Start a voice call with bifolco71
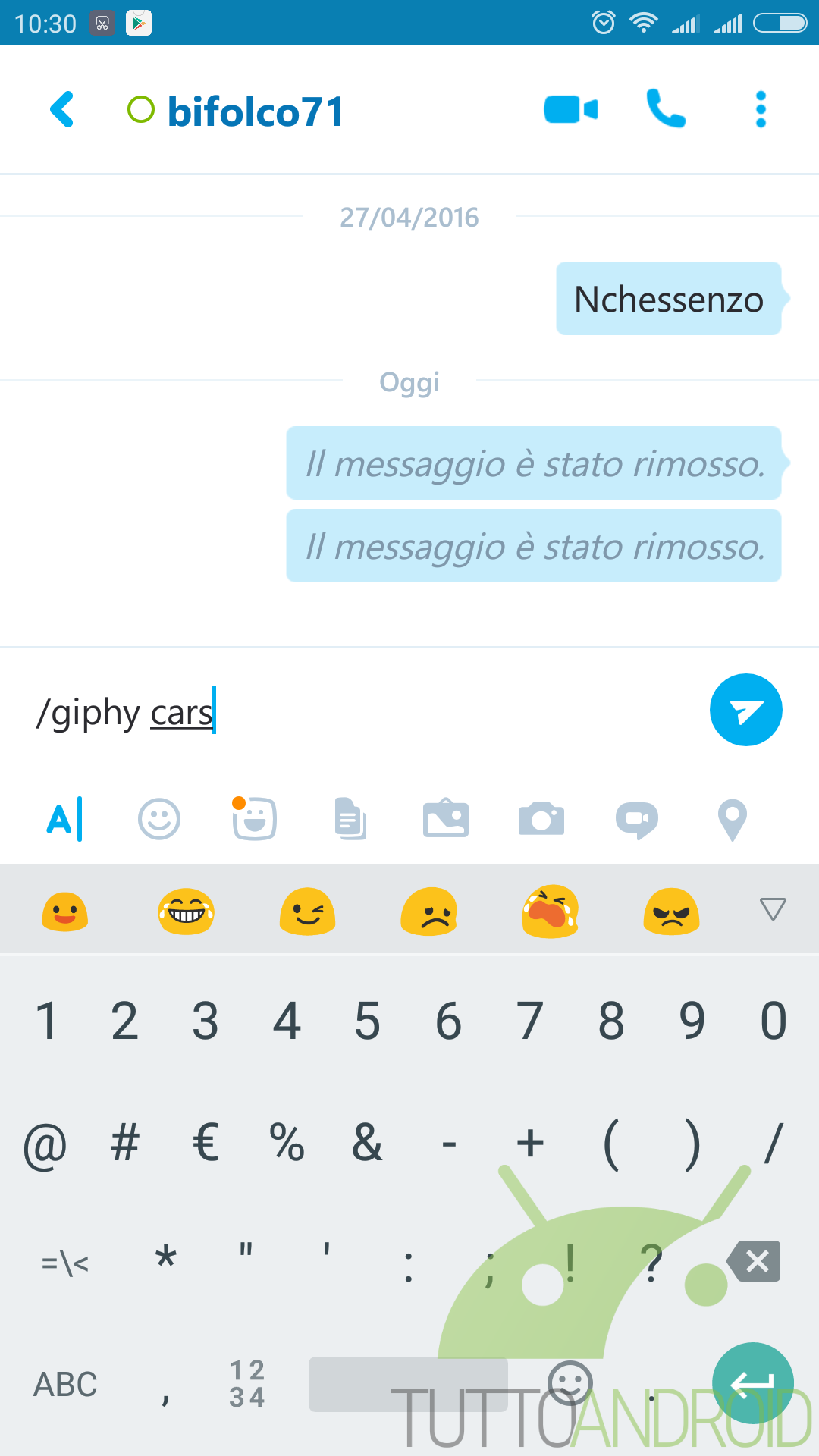 click(666, 109)
